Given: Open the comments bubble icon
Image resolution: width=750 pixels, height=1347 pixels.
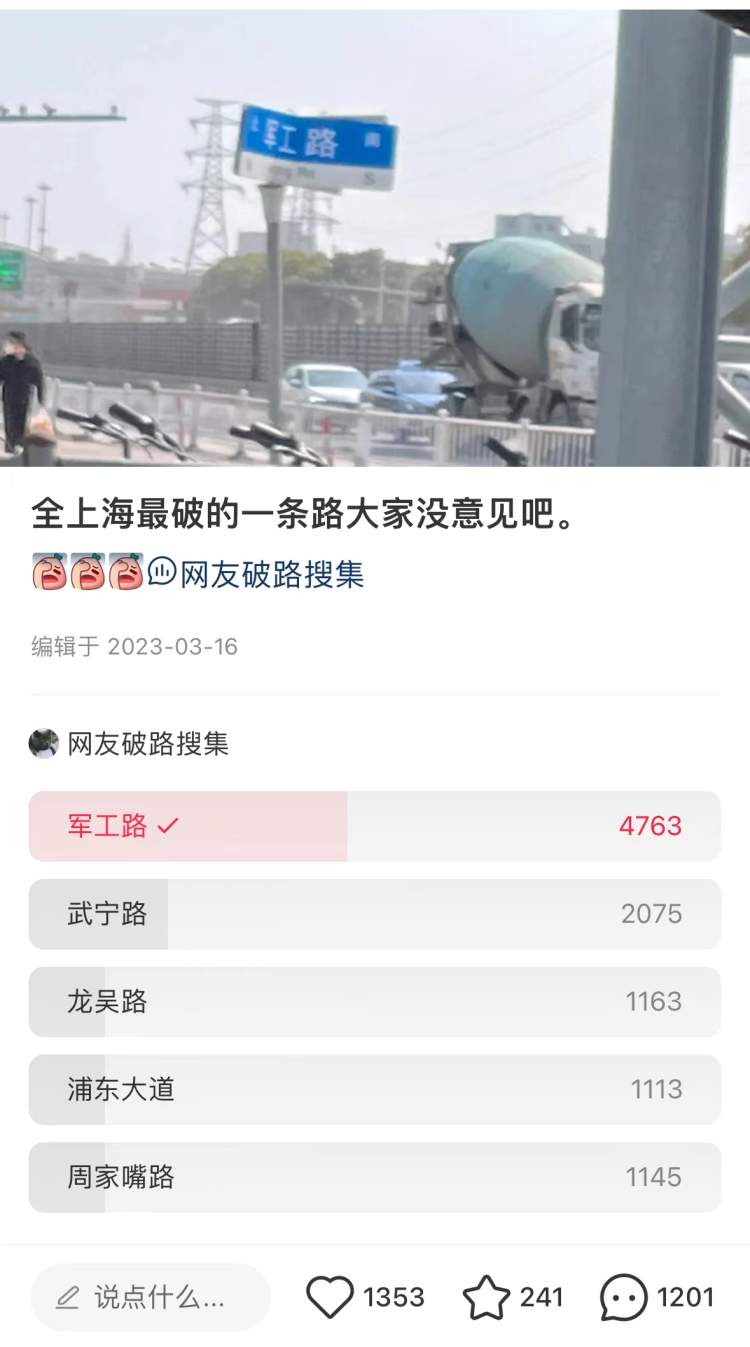Looking at the screenshot, I should point(623,1298).
